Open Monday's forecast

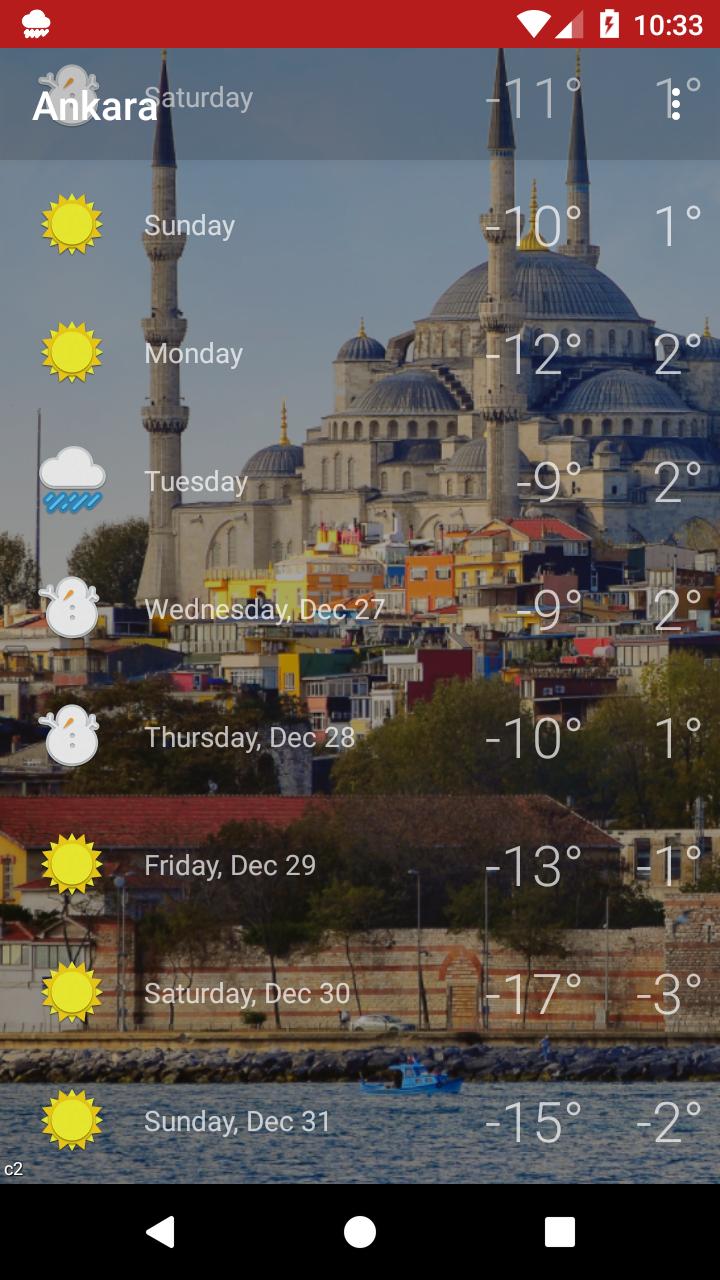coord(360,354)
